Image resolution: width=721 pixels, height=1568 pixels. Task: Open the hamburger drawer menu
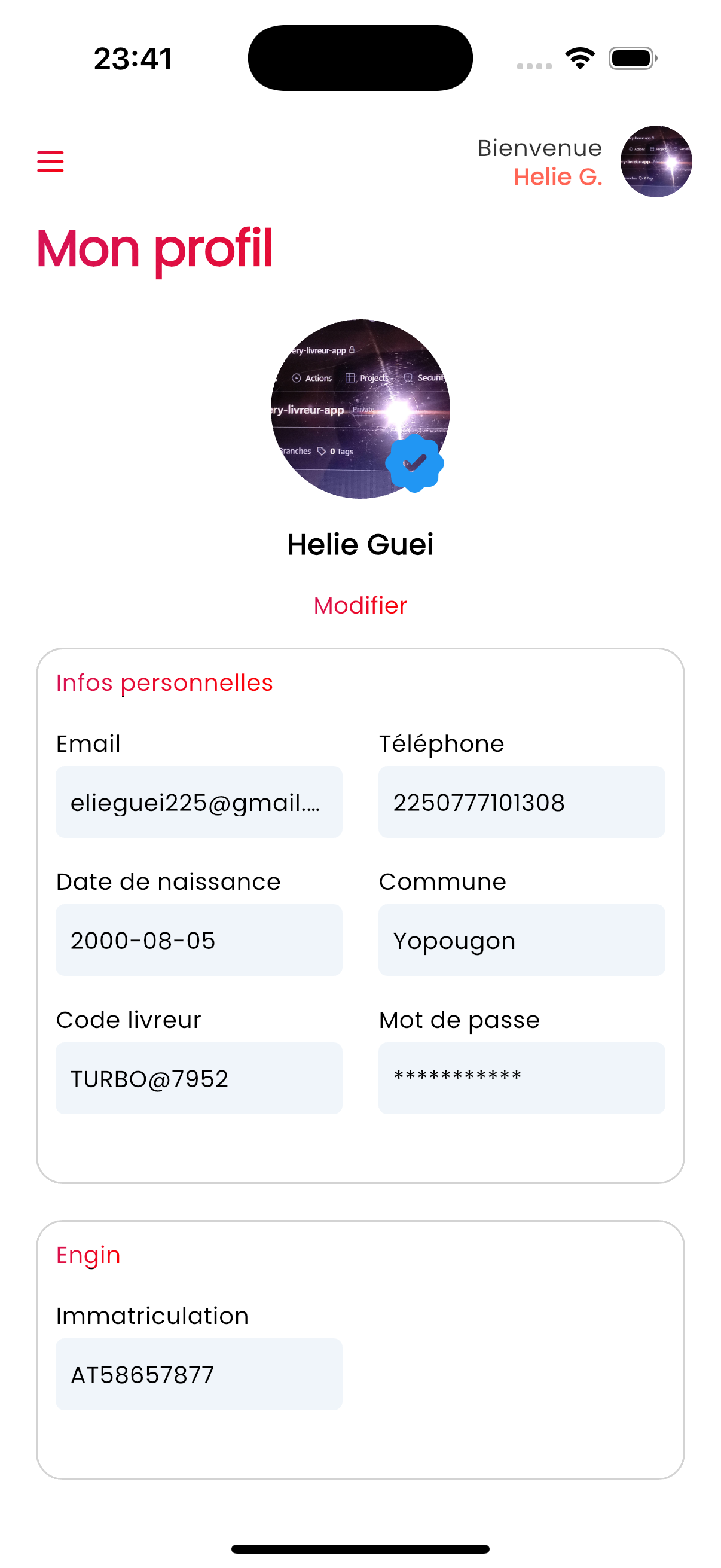pos(50,162)
